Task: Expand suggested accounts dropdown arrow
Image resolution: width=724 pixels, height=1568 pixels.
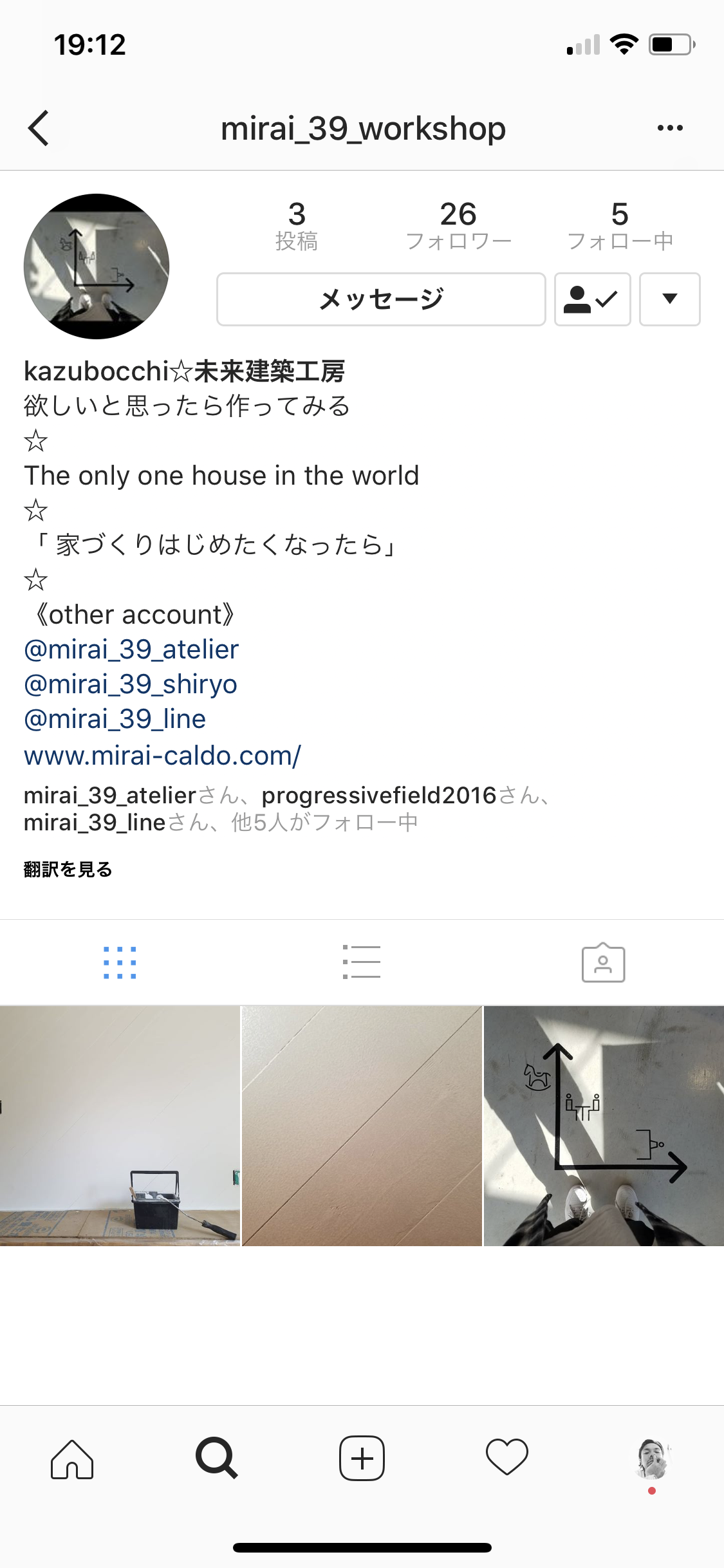Action: tap(669, 299)
